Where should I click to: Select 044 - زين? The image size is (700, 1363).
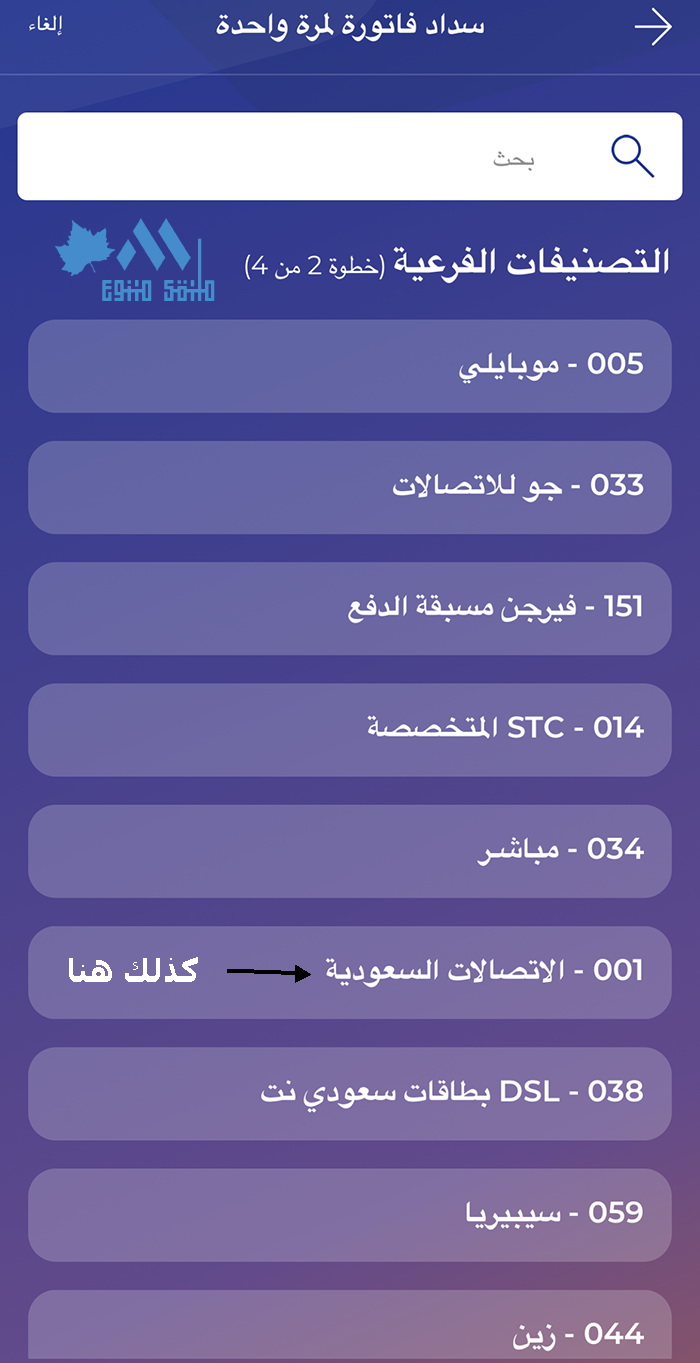click(349, 1326)
